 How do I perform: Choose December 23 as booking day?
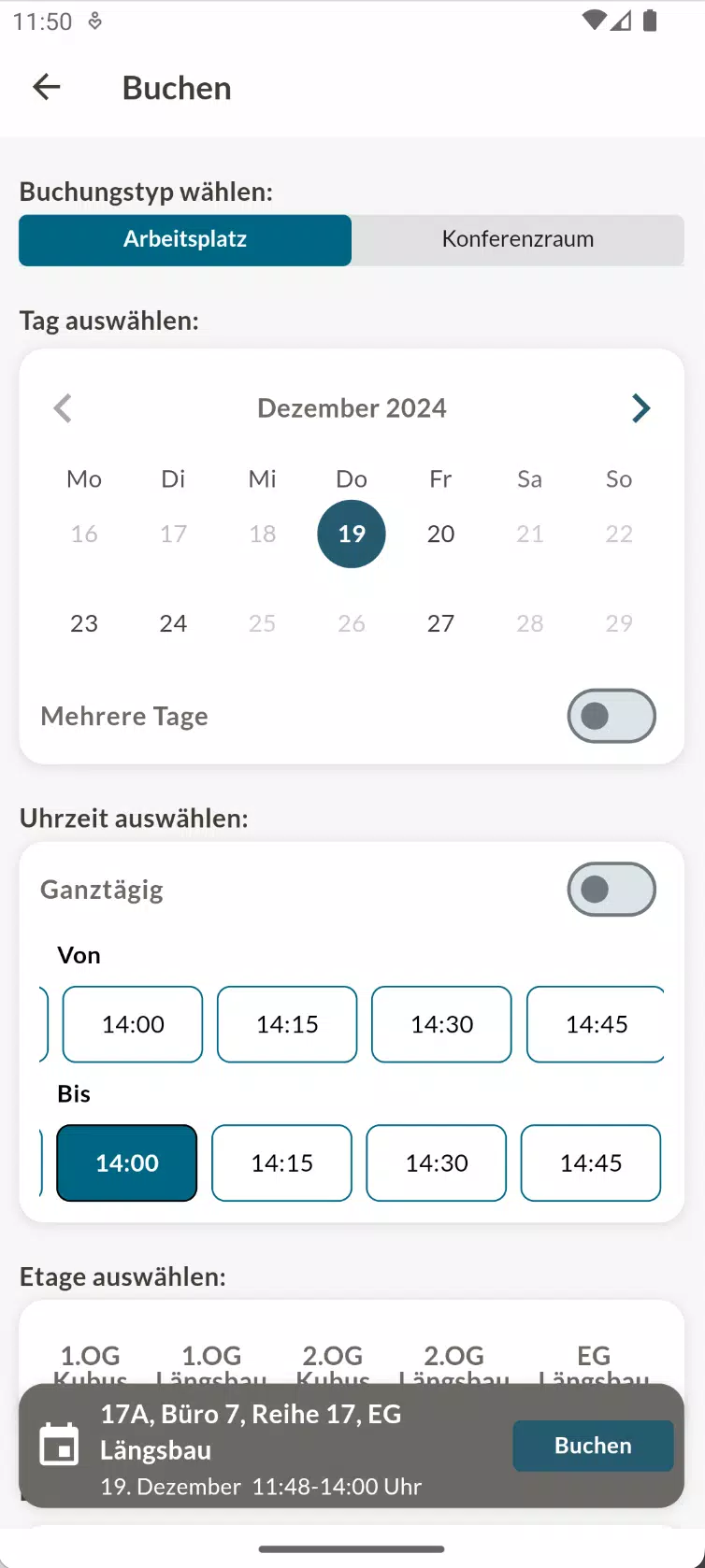84,623
